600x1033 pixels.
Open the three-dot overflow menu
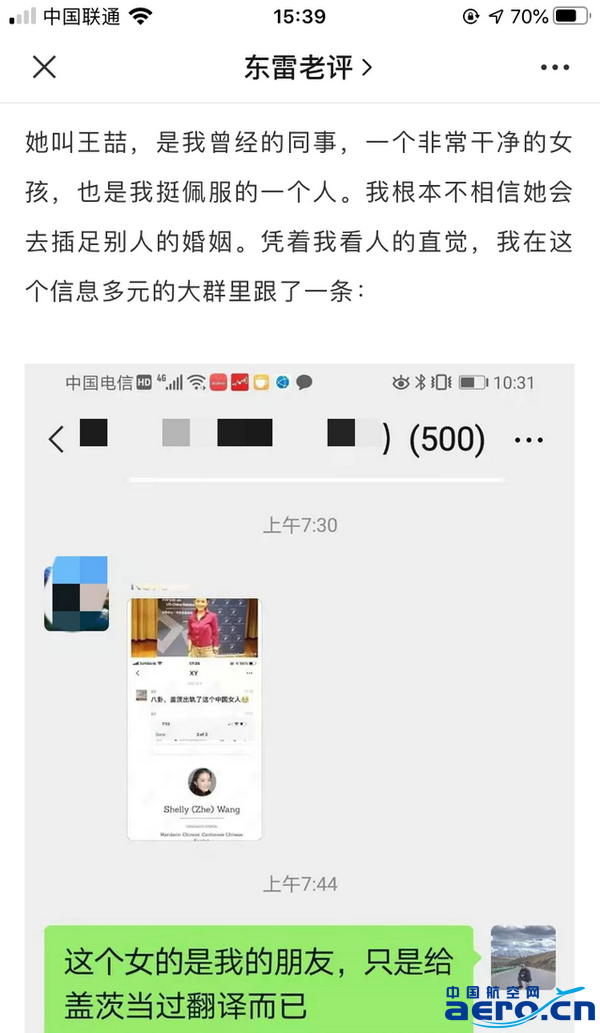point(554,67)
